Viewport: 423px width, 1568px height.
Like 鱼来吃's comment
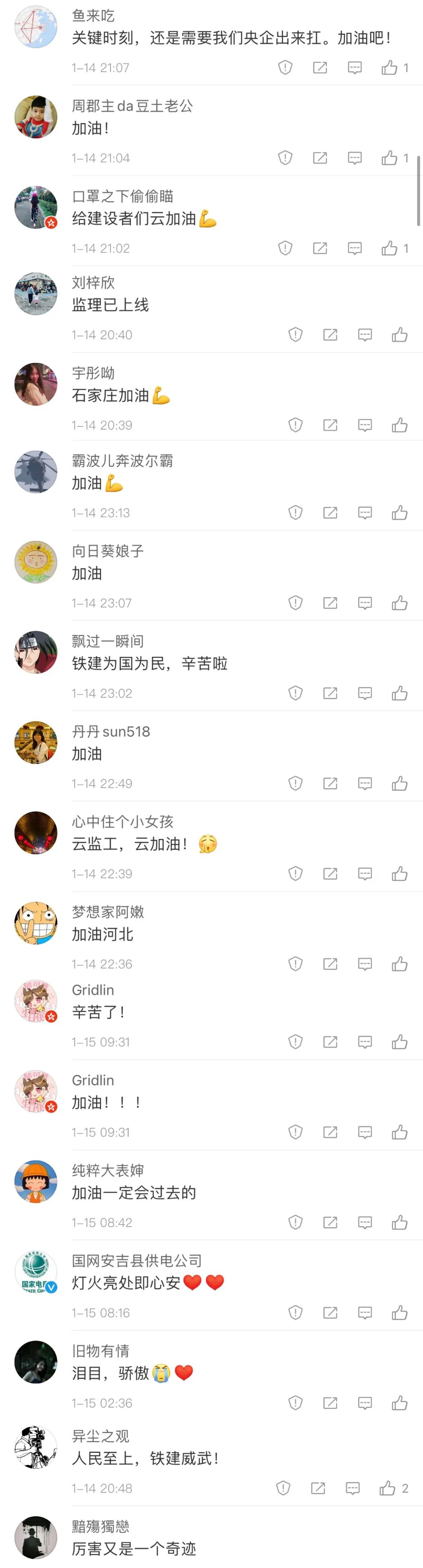[390, 68]
